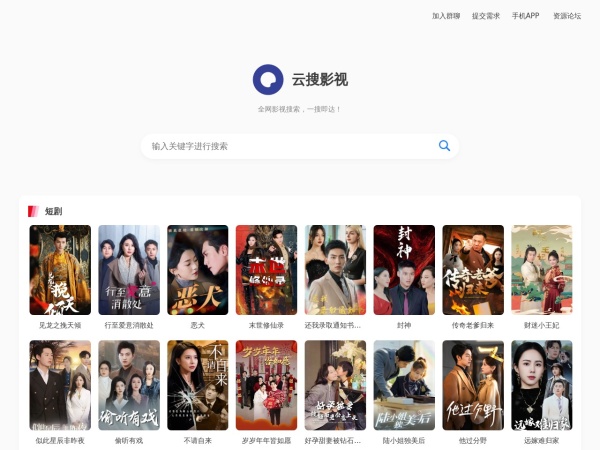This screenshot has height=450, width=600.
Task: Select the drama 似此星辰非昨夜
Action: click(60, 385)
